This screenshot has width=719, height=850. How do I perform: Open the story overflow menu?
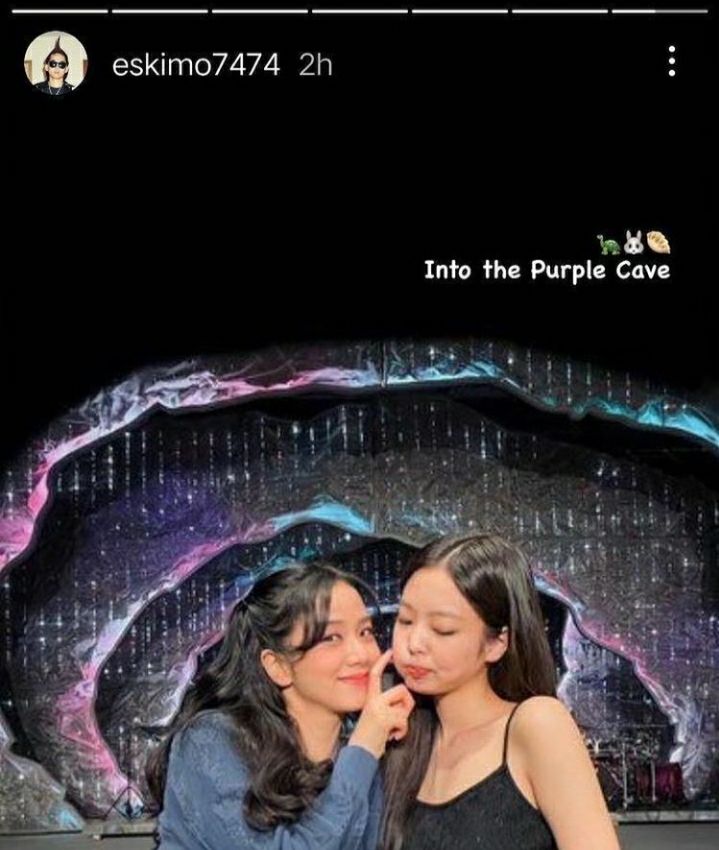671,61
